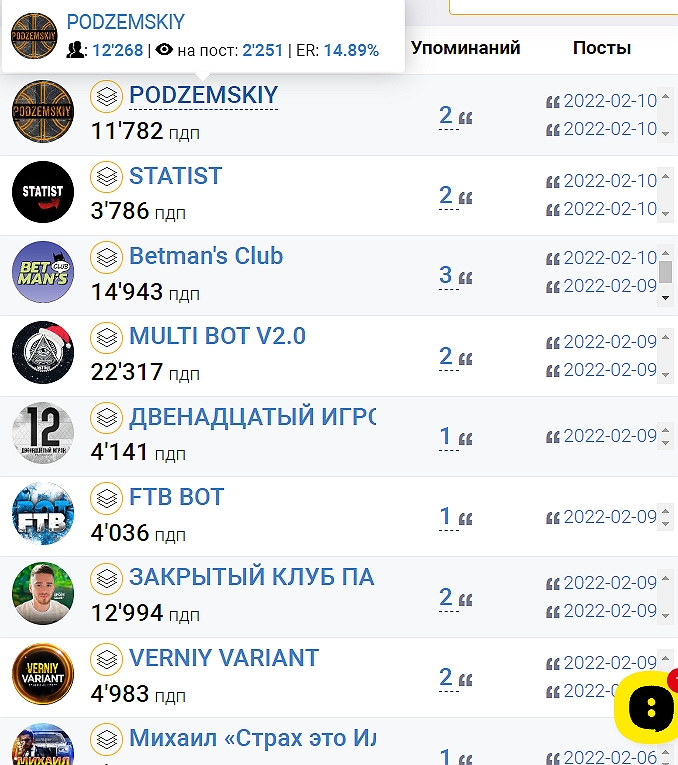Image resolution: width=678 pixels, height=765 pixels.
Task: Sort by the Упоминаний column header
Action: tap(465, 47)
